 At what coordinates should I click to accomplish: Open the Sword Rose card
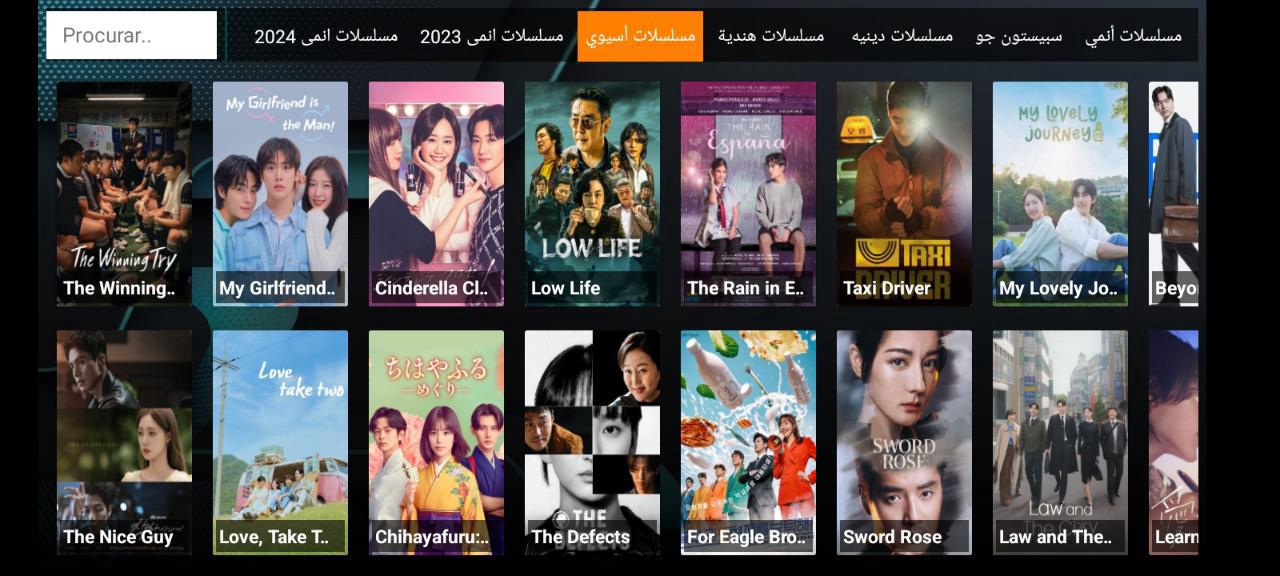pos(904,442)
